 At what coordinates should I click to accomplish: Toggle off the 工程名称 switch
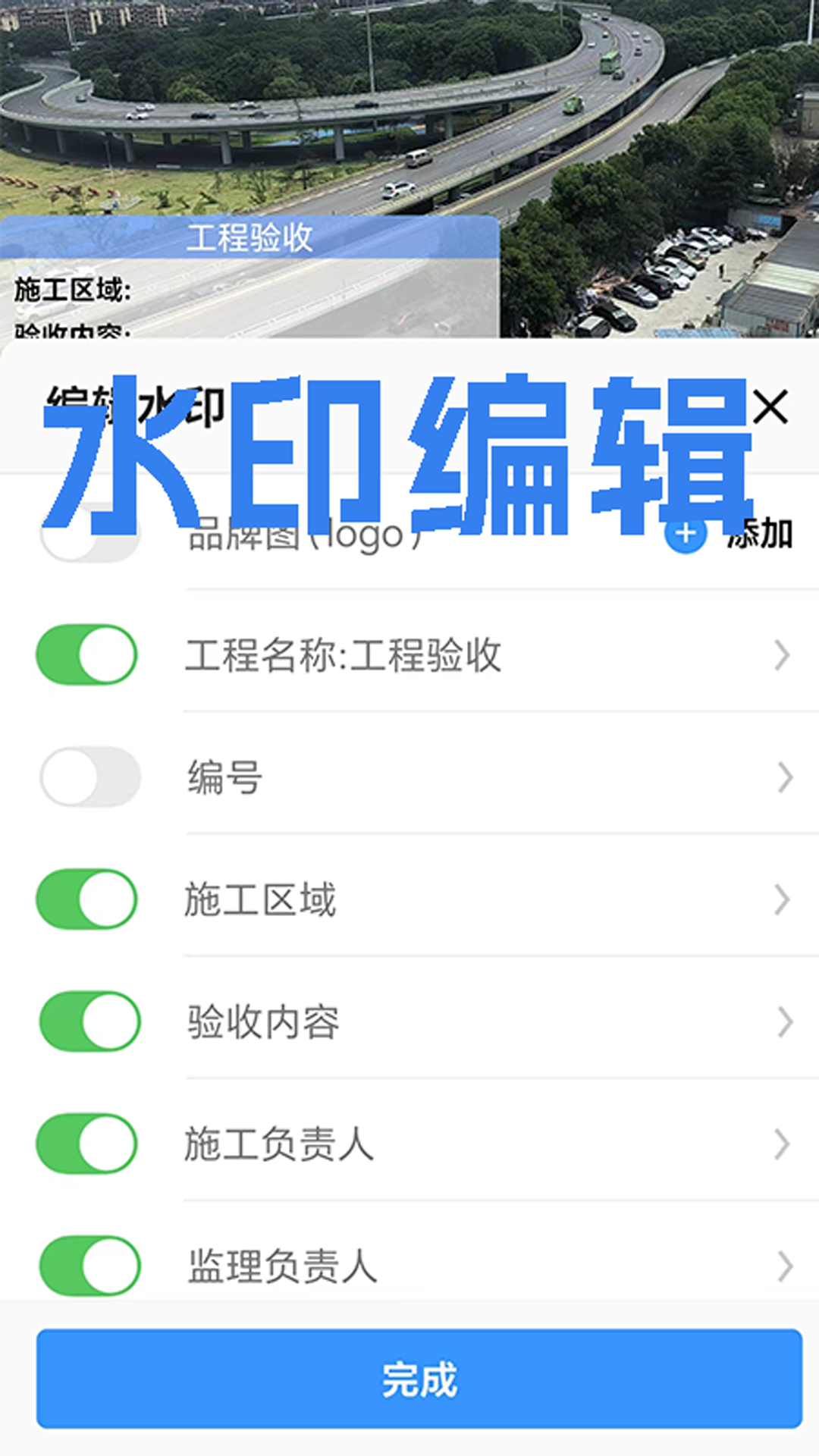coord(87,654)
